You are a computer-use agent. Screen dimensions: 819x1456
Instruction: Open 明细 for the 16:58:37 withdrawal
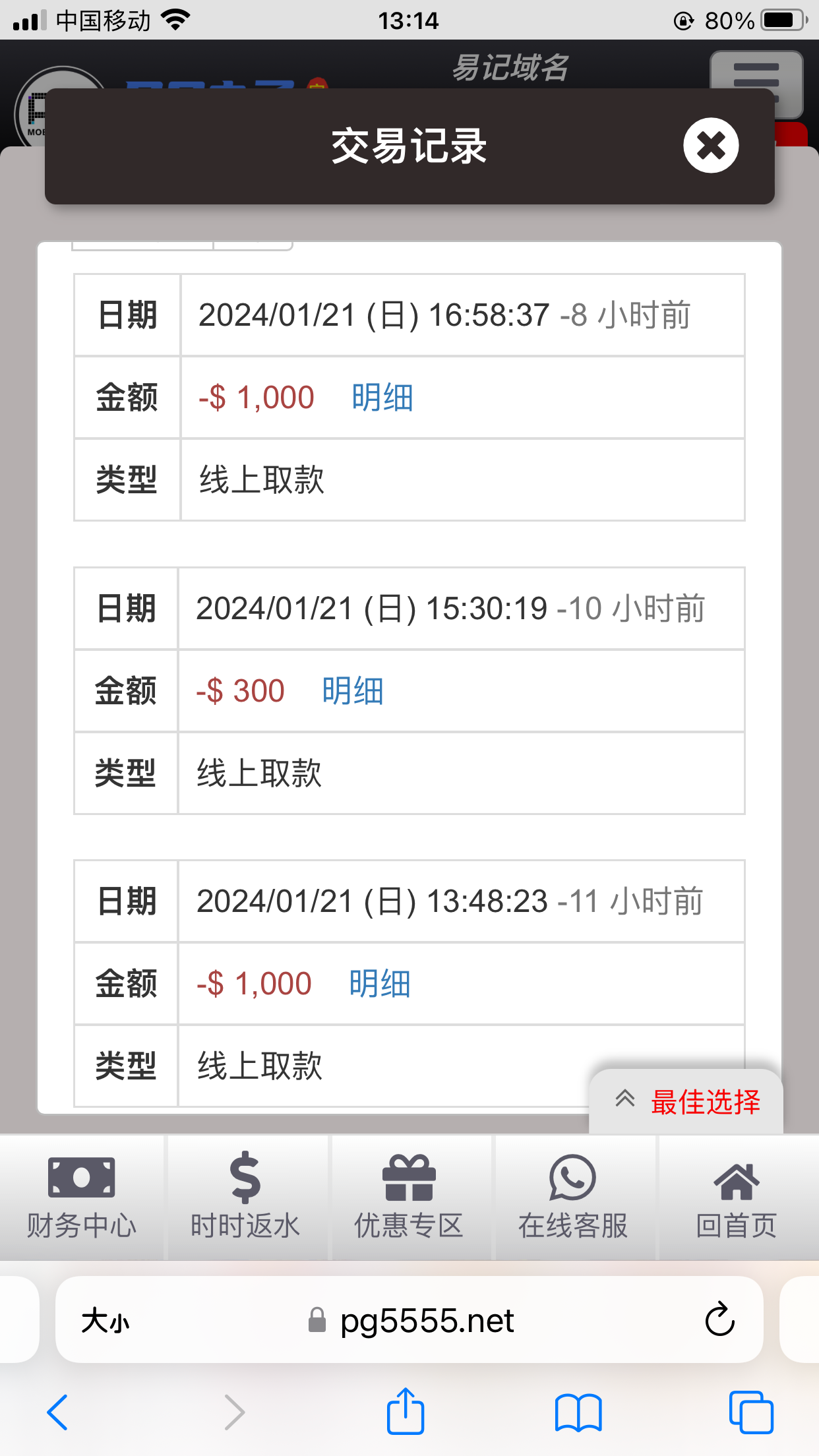click(x=382, y=398)
